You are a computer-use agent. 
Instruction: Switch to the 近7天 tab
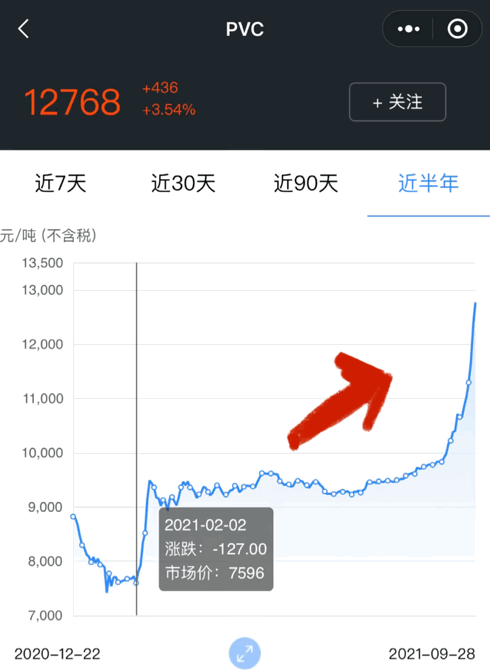click(x=61, y=184)
